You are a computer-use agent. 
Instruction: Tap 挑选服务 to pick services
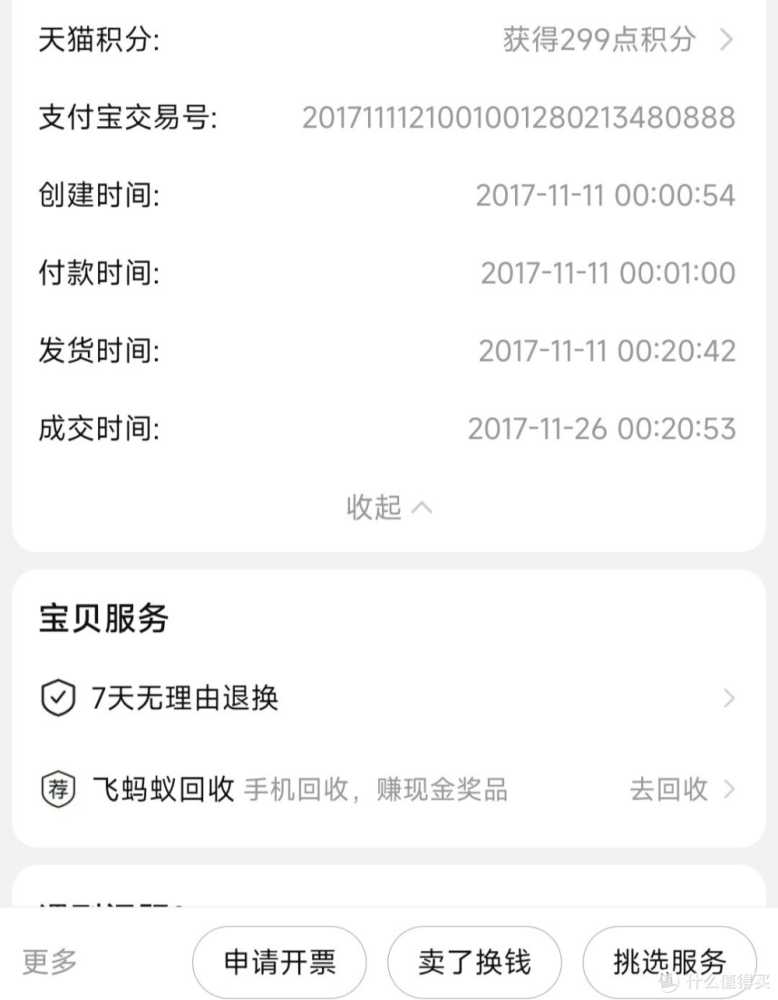click(x=671, y=961)
